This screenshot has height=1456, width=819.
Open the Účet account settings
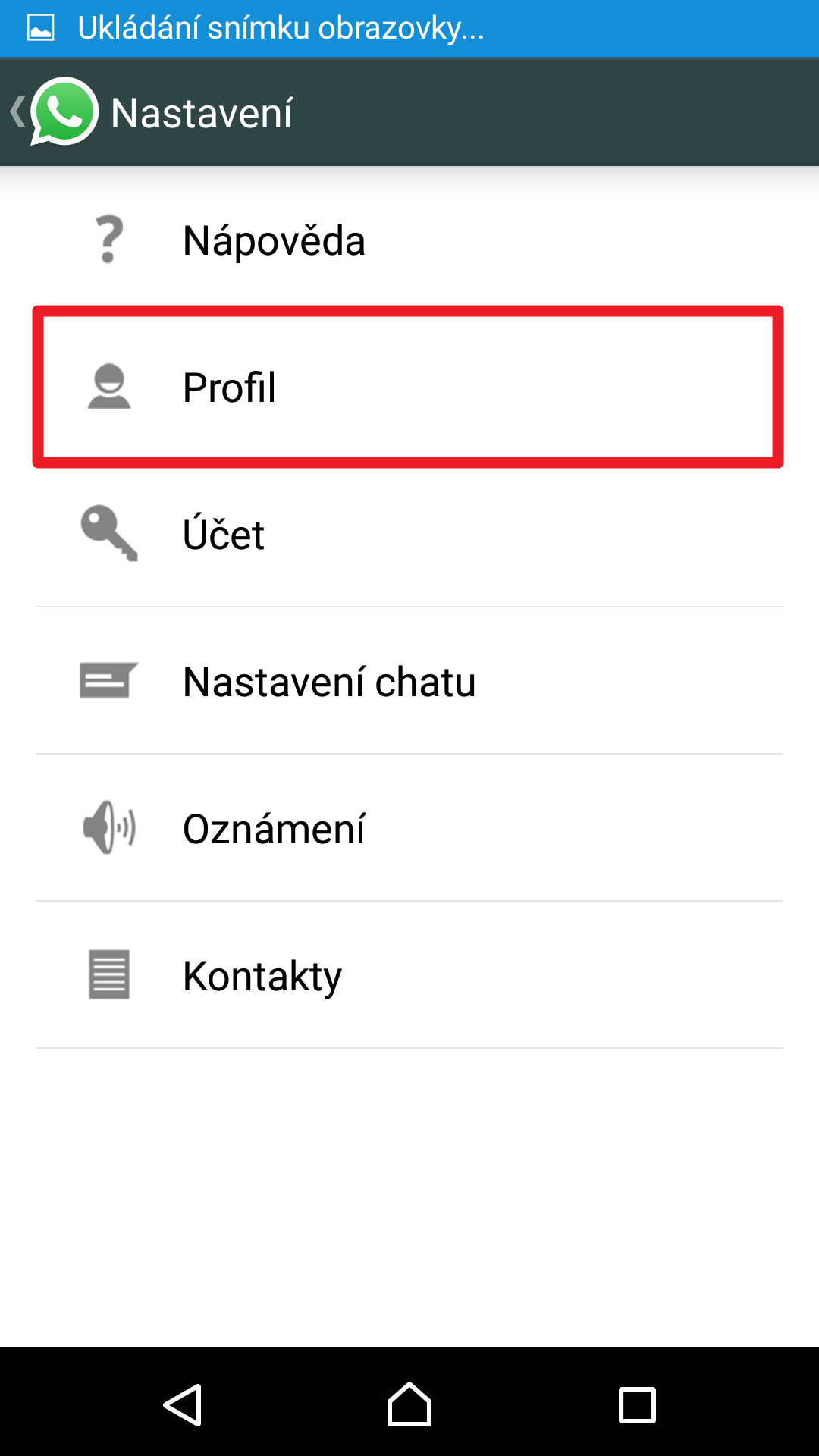[409, 534]
